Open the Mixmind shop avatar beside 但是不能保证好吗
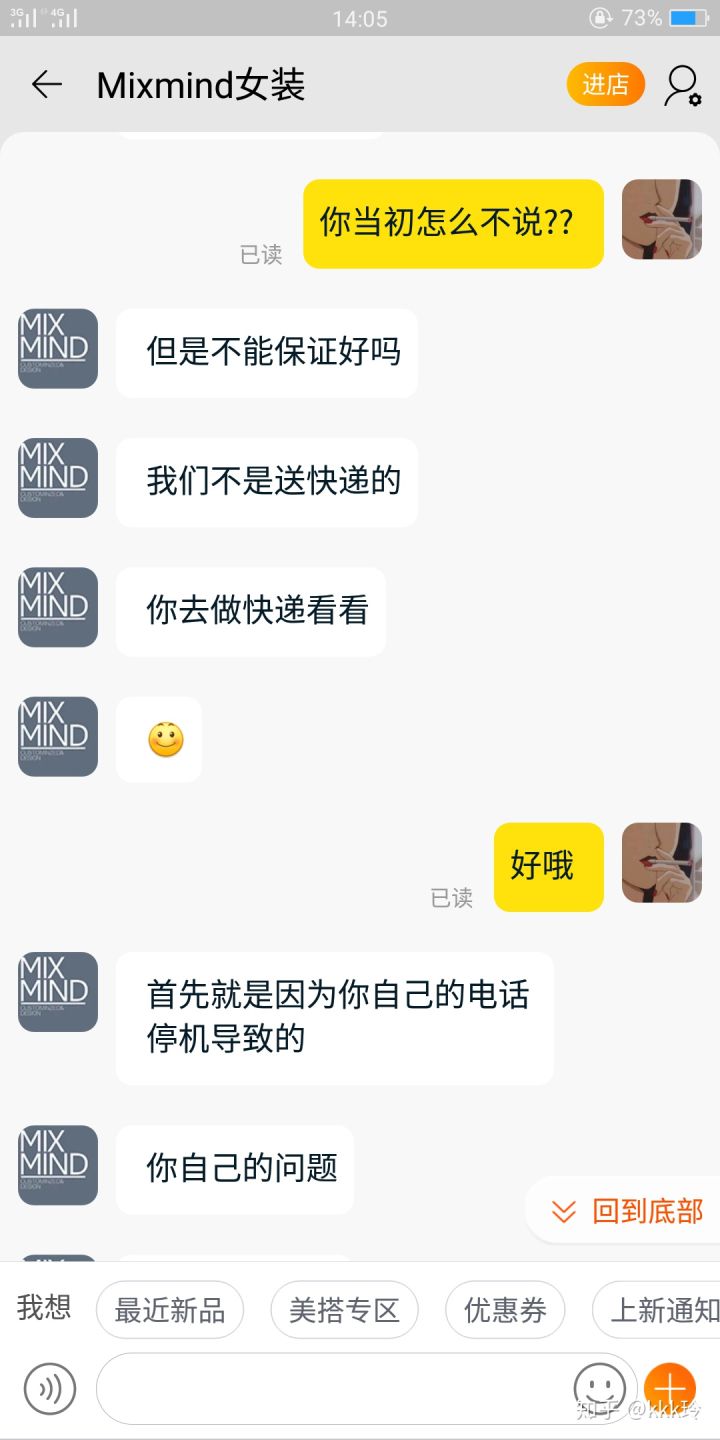 pos(58,349)
